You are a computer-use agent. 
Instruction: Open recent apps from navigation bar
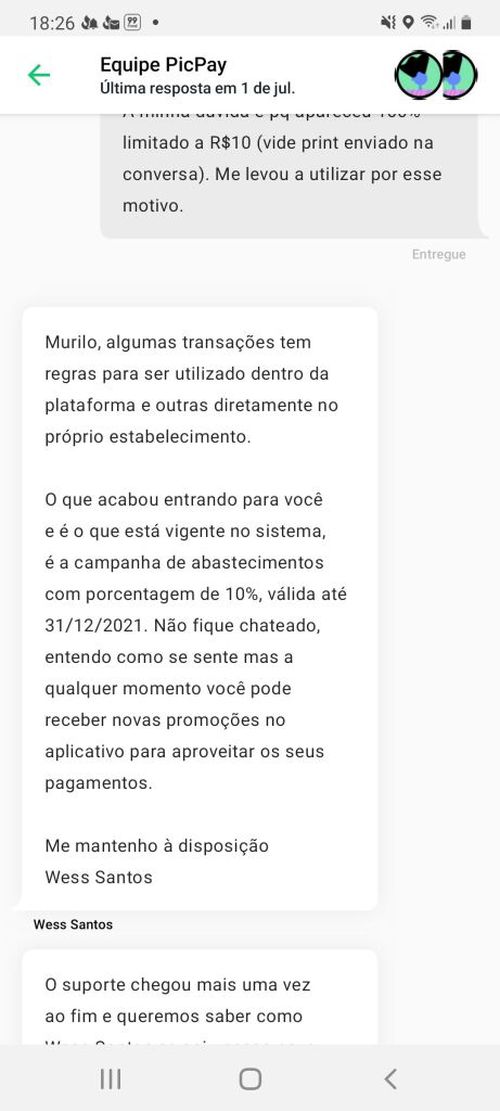click(110, 1078)
